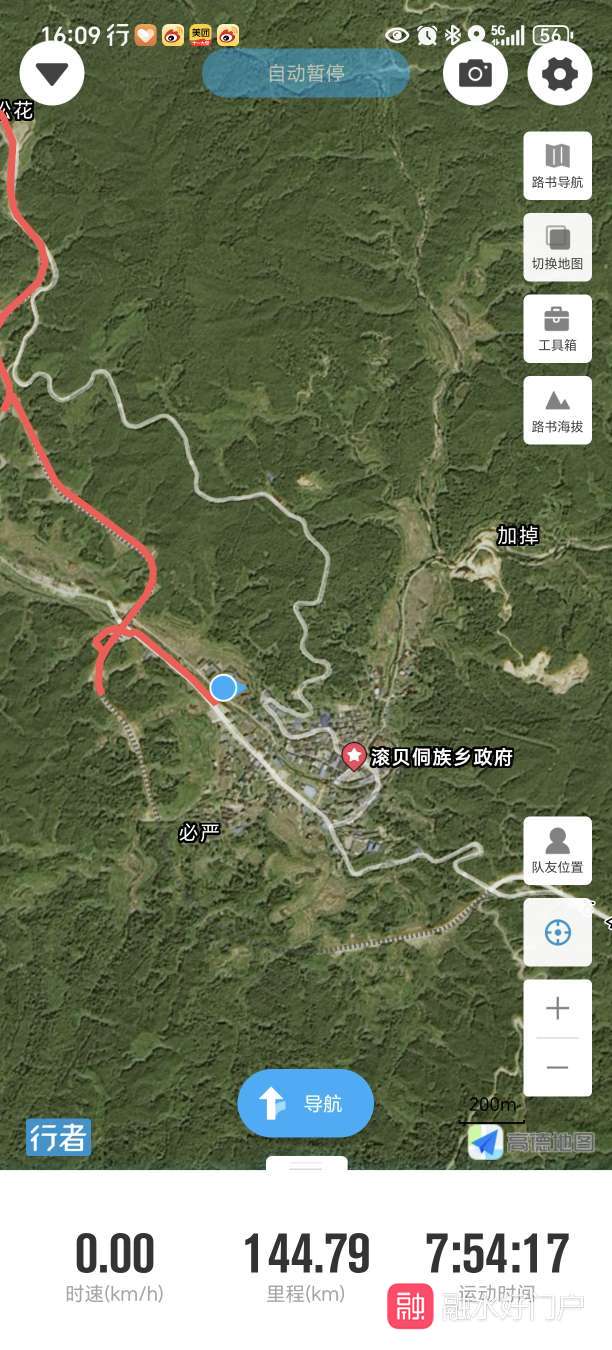Open the settings gear
Image resolution: width=612 pixels, height=1350 pixels.
point(559,73)
